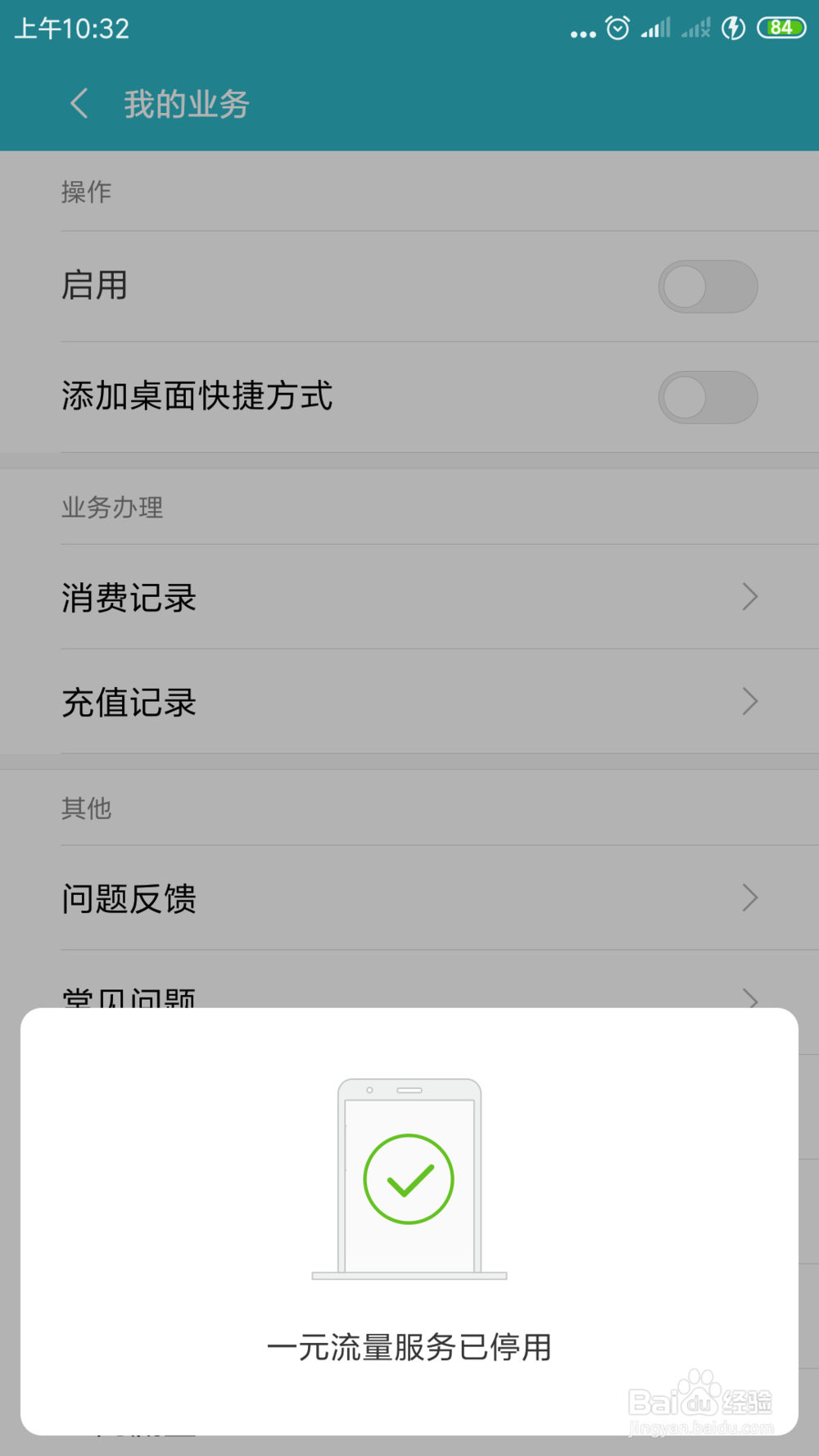Tap the battery saver icon in the status bar
Viewport: 819px width, 1456px height.
(x=731, y=29)
